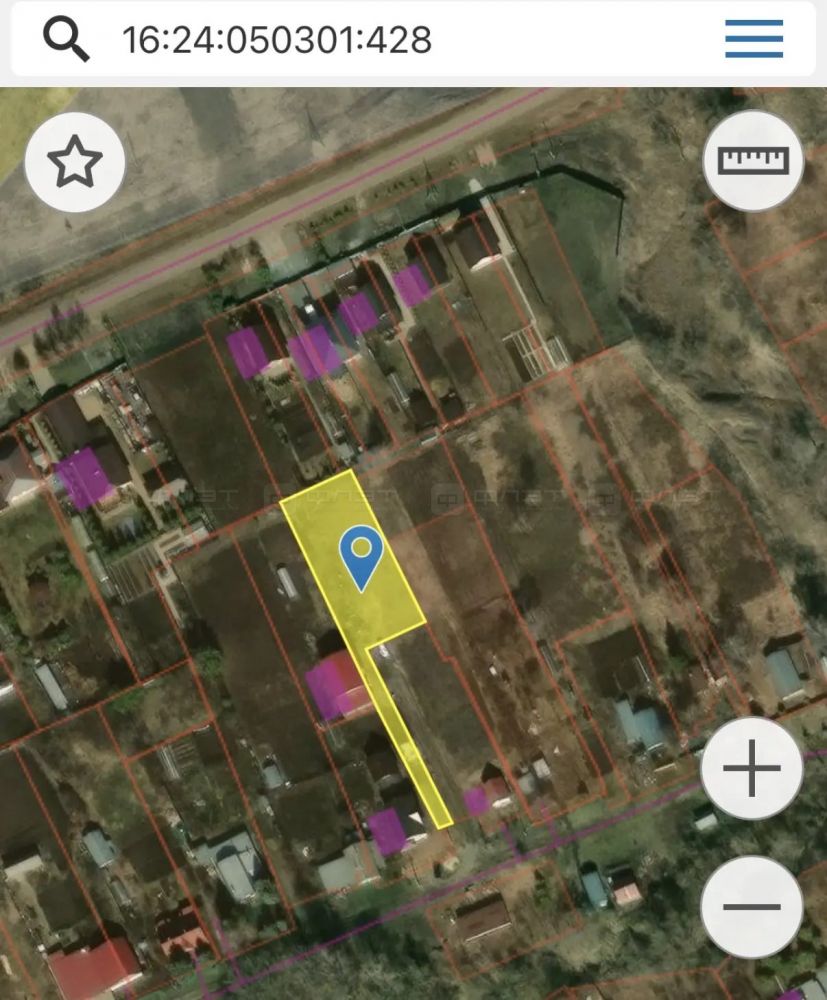The height and width of the screenshot is (1000, 827).
Task: Open the ruler measurement tool
Action: click(x=753, y=160)
